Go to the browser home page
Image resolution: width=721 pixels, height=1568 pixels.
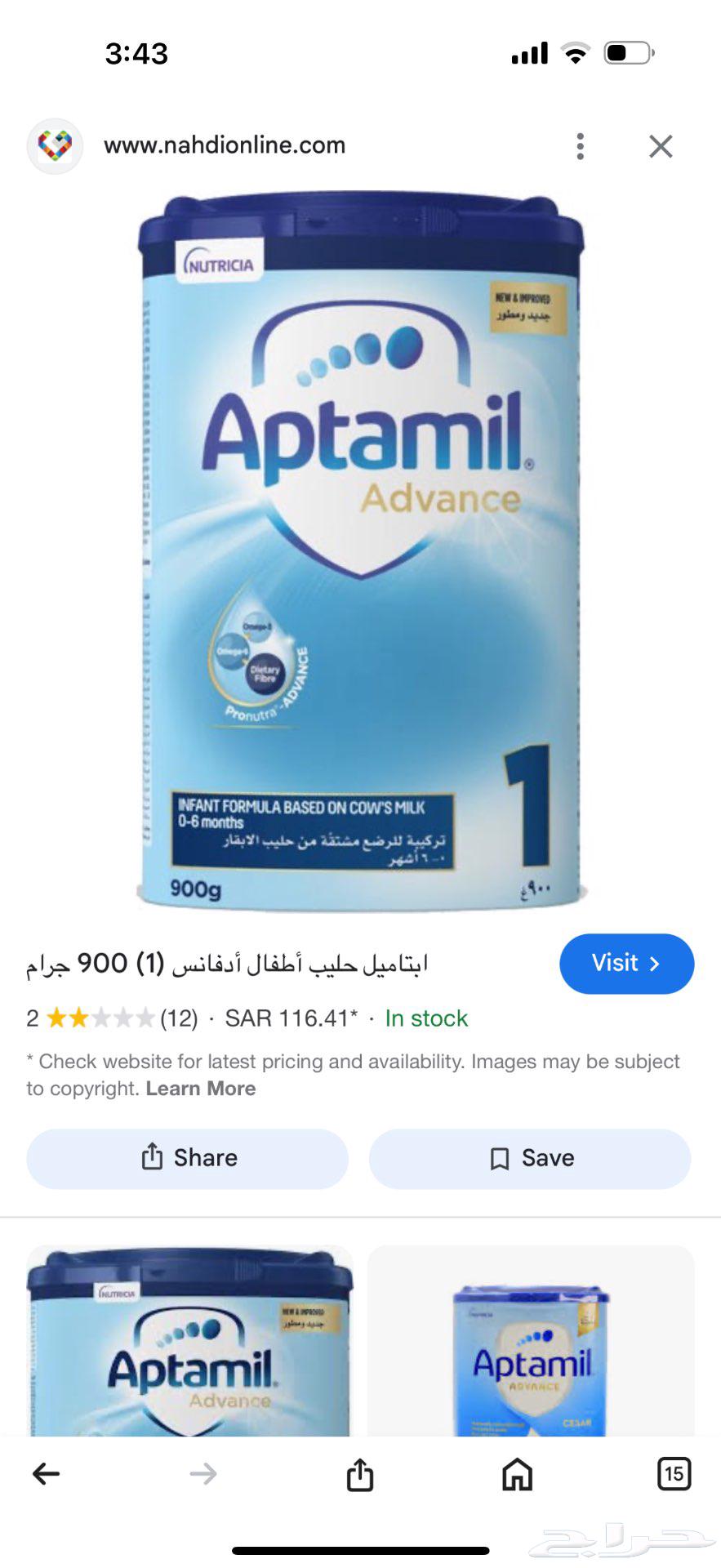point(517,1474)
